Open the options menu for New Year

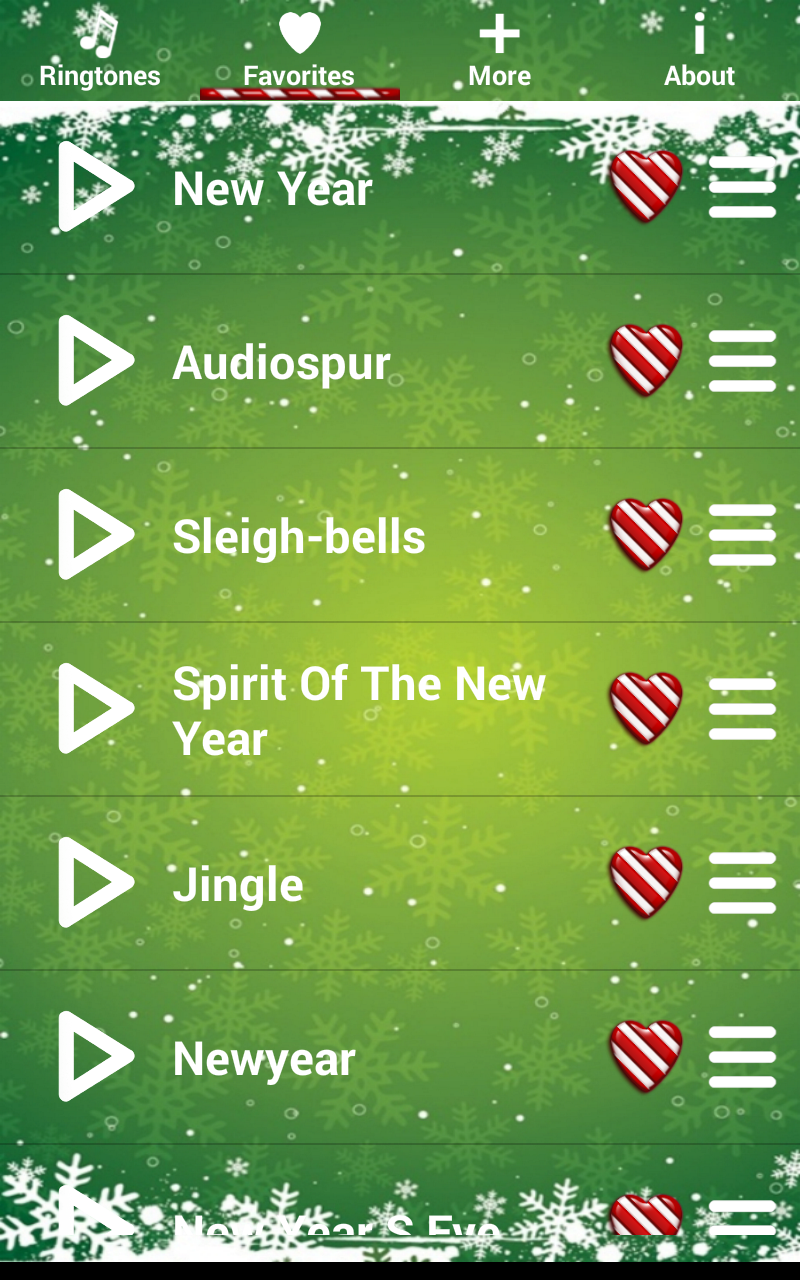pos(743,186)
